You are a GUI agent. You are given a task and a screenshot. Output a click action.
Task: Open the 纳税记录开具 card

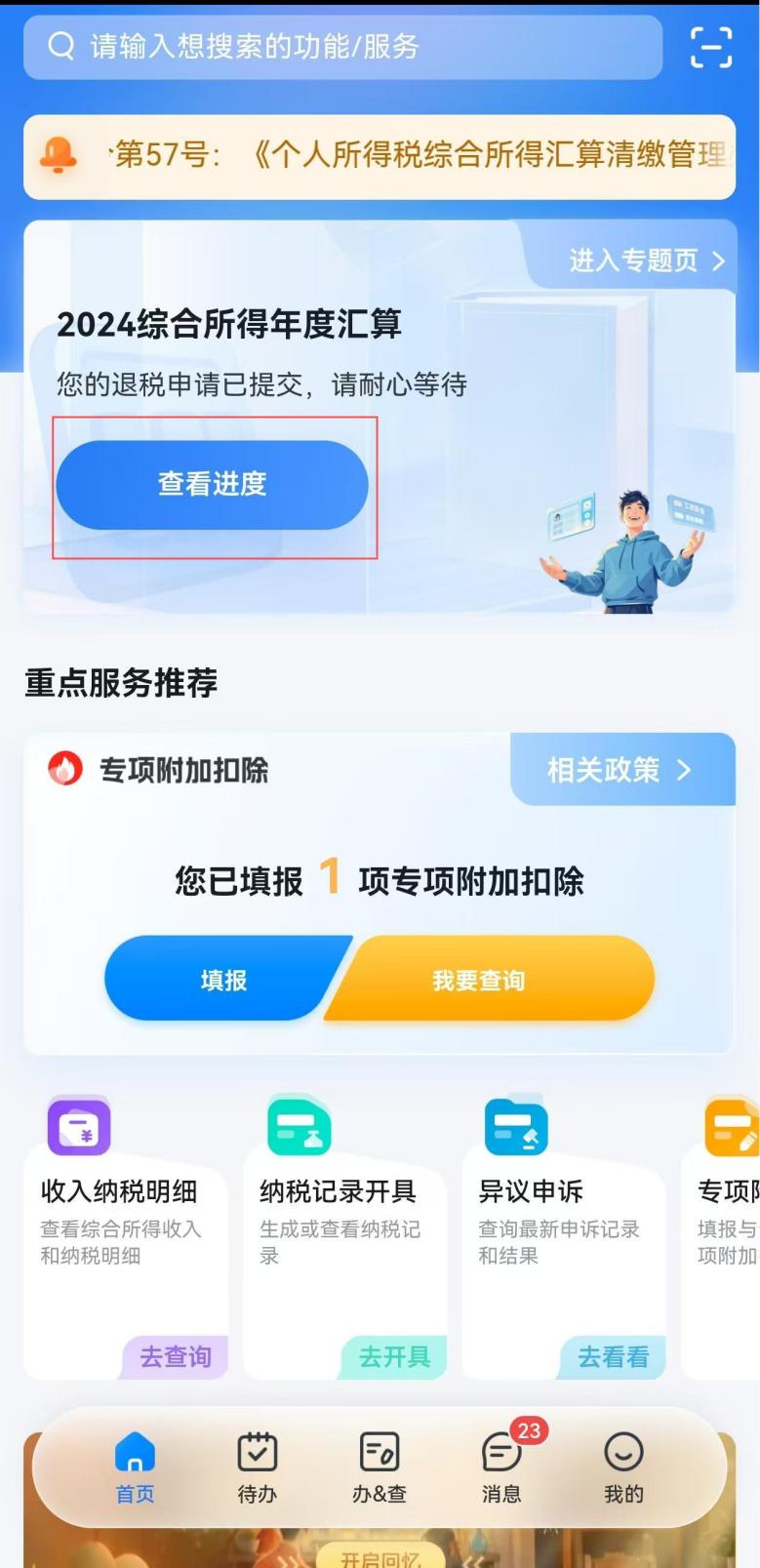(344, 1237)
